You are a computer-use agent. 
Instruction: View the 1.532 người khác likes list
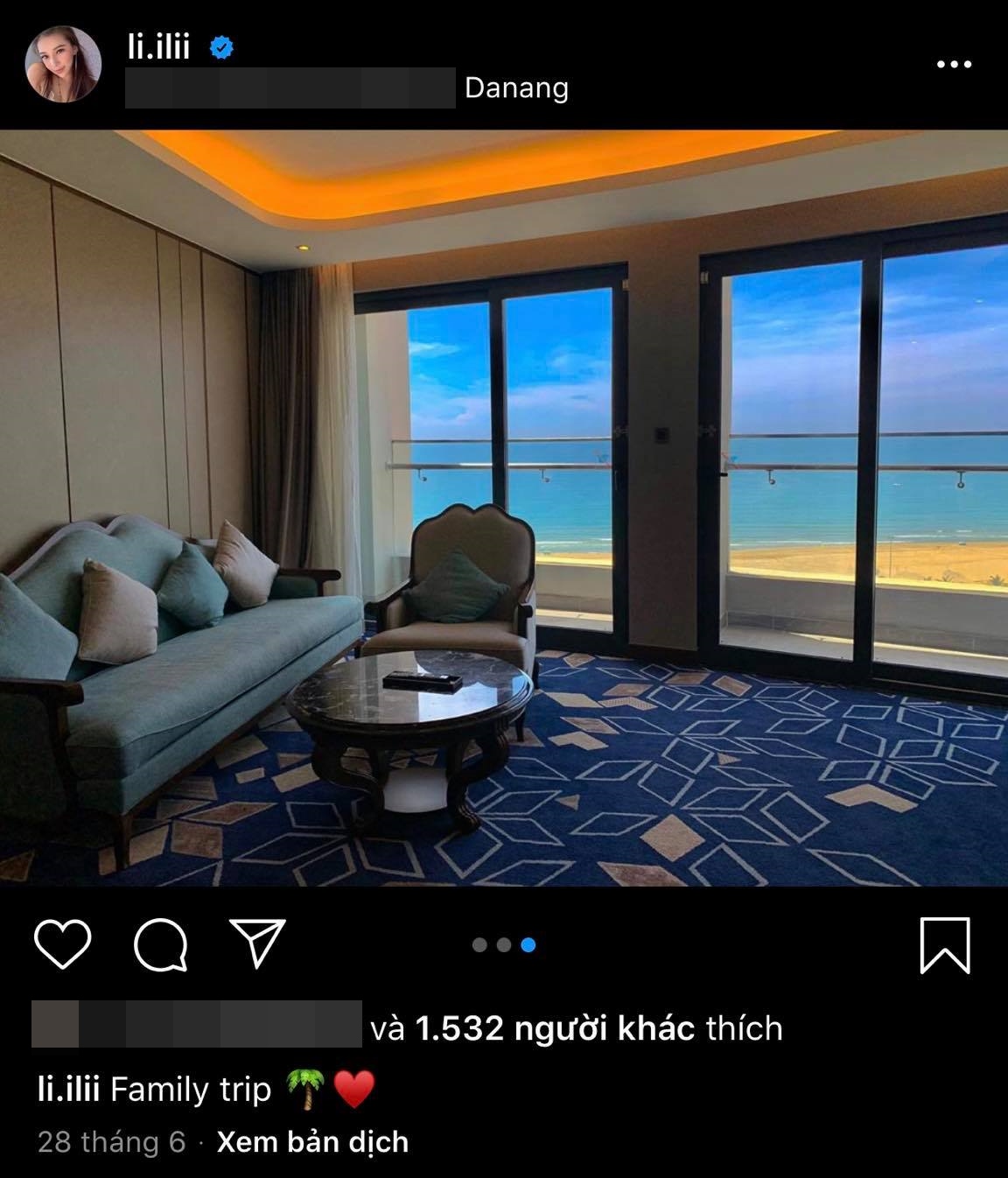(x=555, y=1028)
